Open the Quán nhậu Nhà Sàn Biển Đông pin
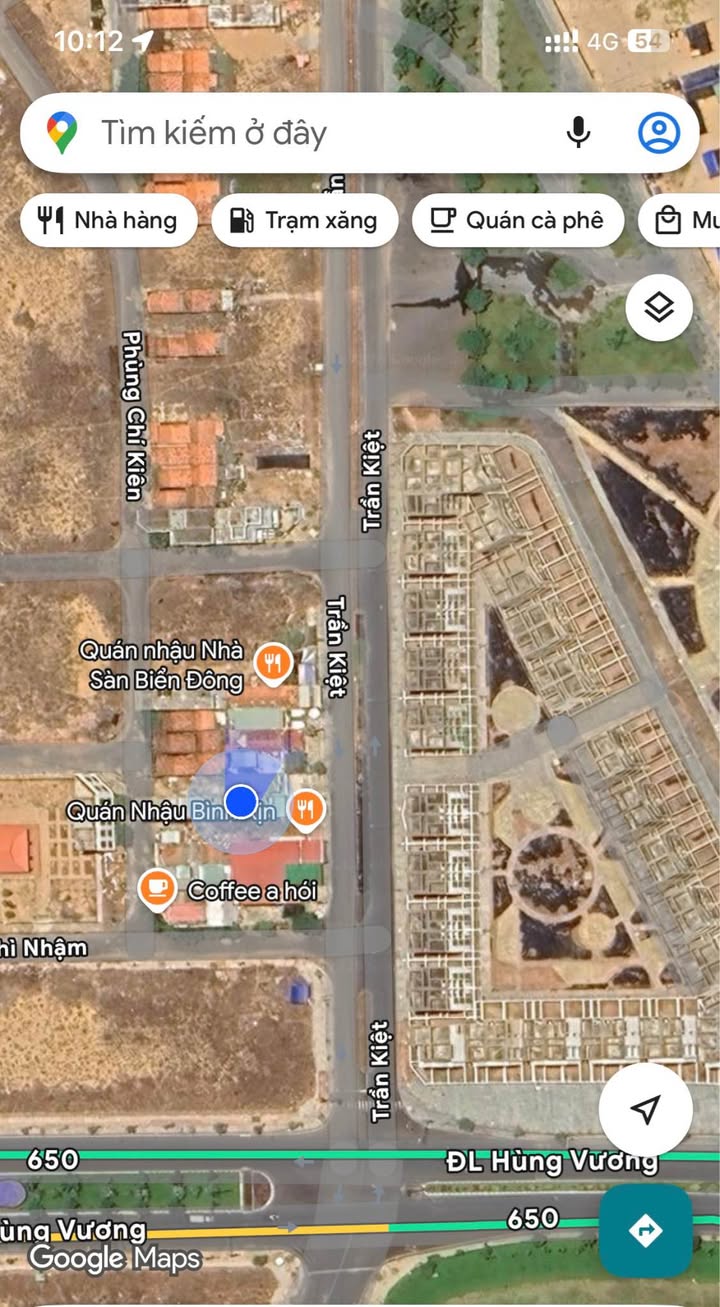The image size is (720, 1307). pos(272,662)
